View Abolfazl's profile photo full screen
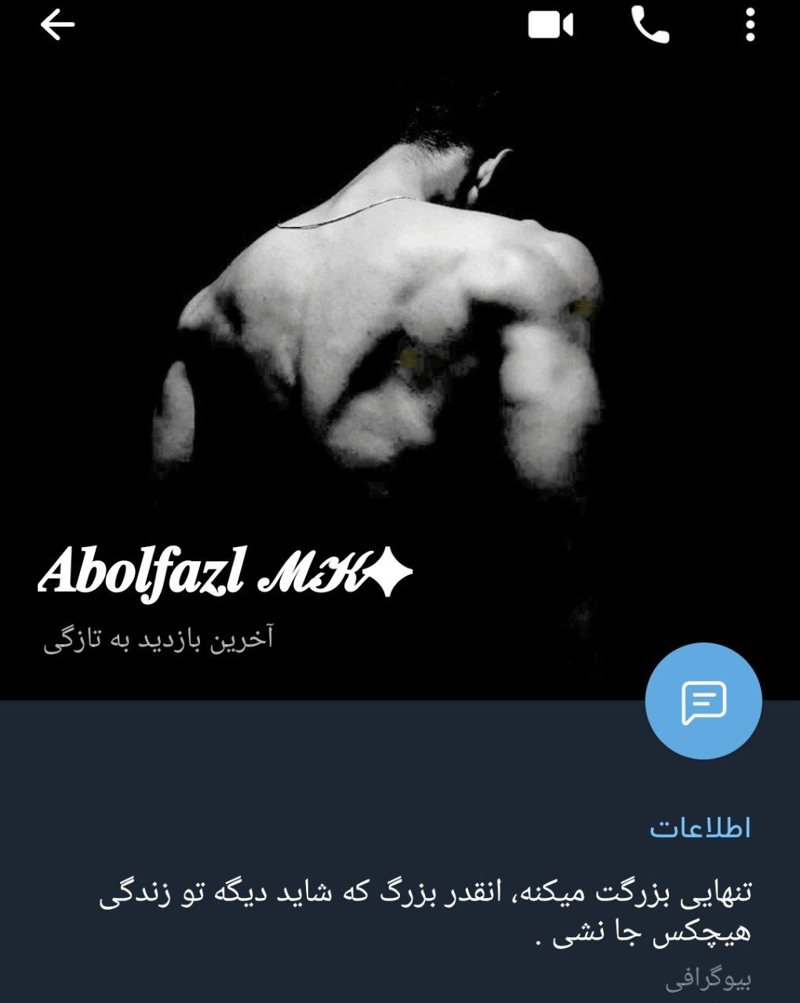The image size is (800, 1003). (400, 330)
